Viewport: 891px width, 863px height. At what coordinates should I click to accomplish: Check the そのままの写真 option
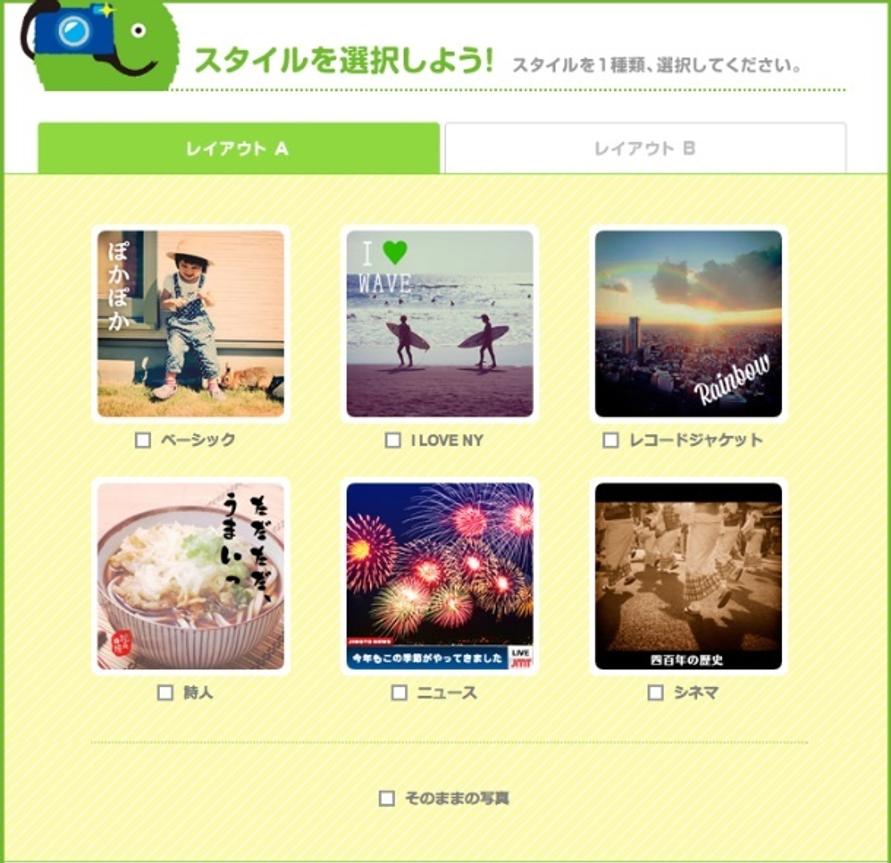pyautogui.click(x=387, y=798)
